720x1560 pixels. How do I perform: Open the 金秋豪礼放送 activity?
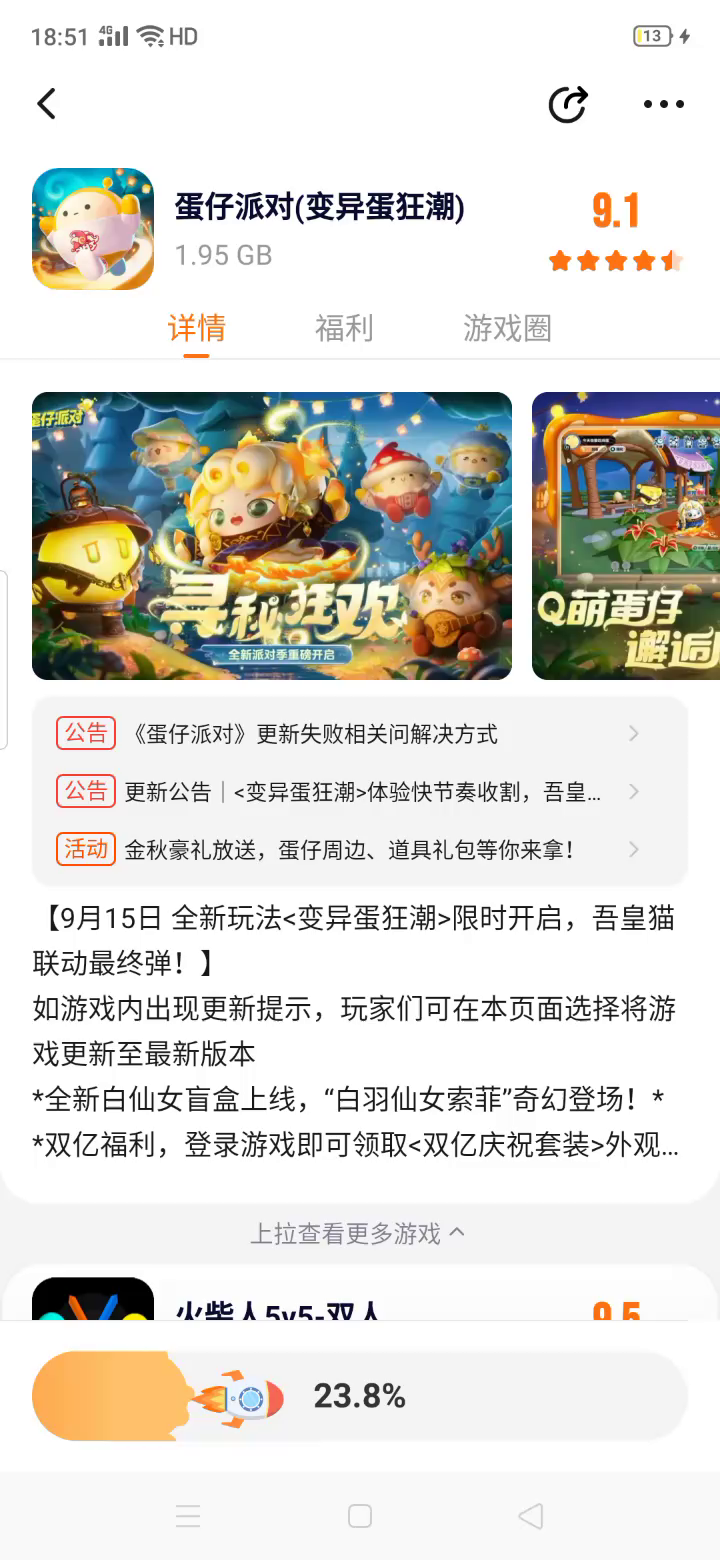(x=360, y=850)
